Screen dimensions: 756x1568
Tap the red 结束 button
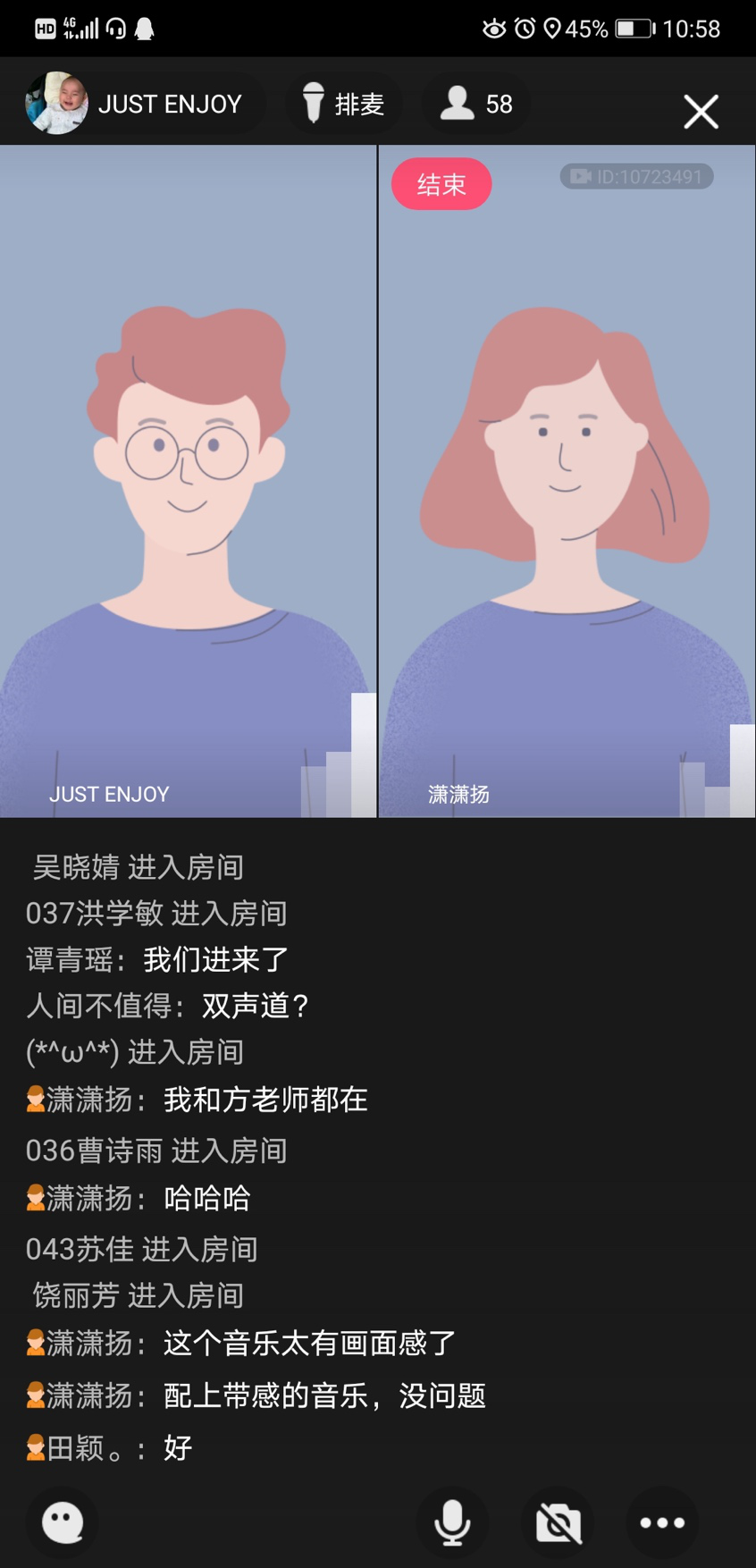441,184
